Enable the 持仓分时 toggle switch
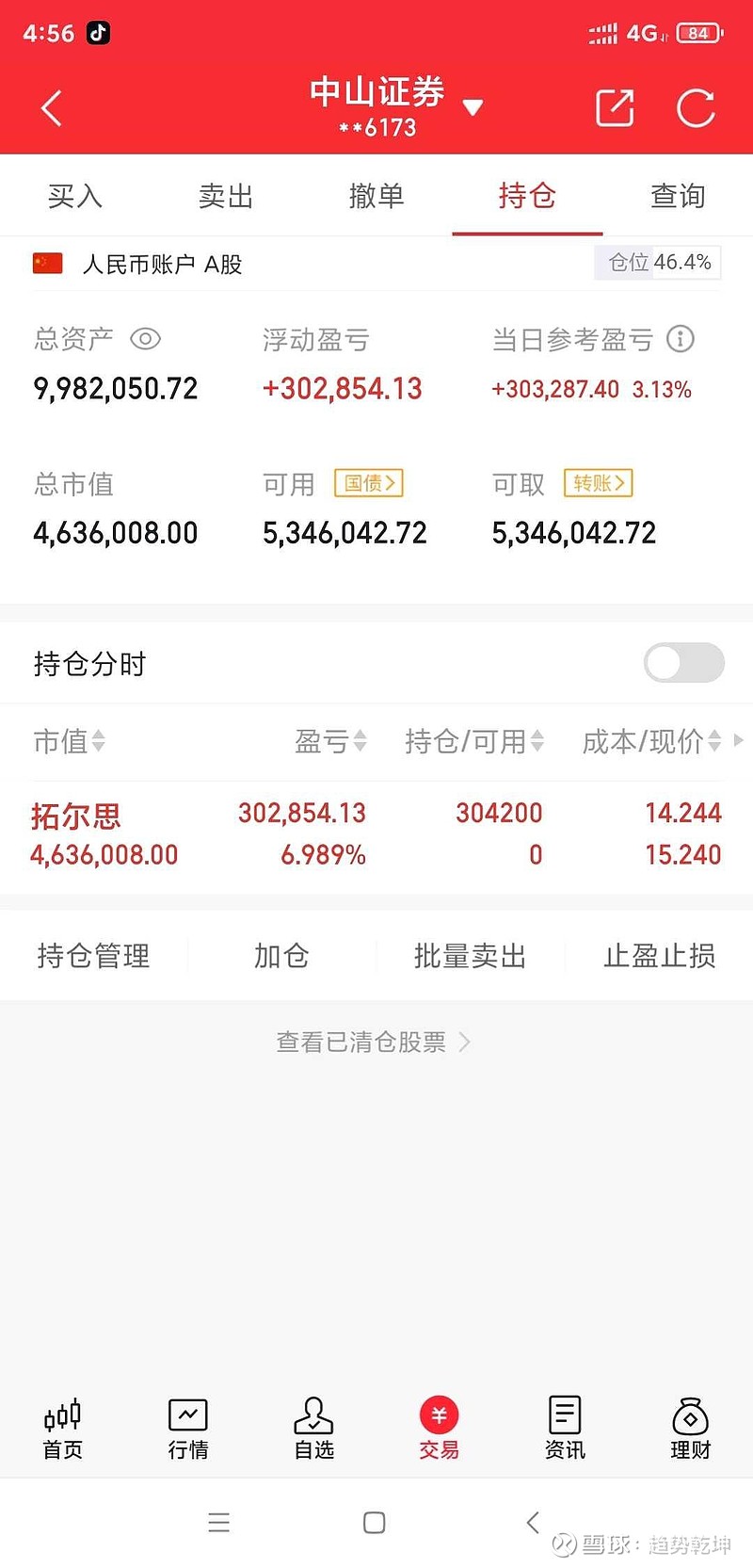Viewport: 753px width, 1568px height. point(683,663)
